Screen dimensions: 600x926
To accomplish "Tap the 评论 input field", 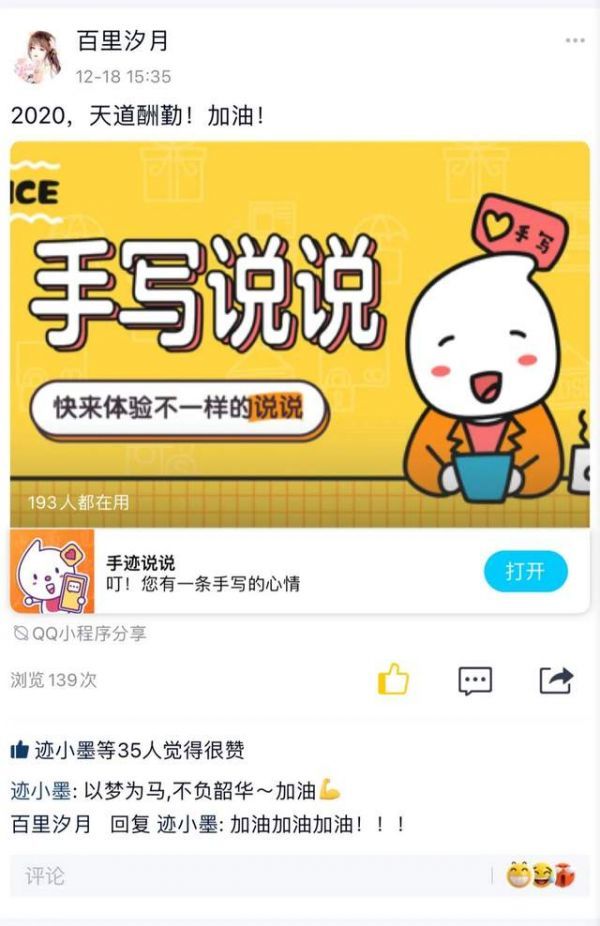I will pyautogui.click(x=250, y=876).
